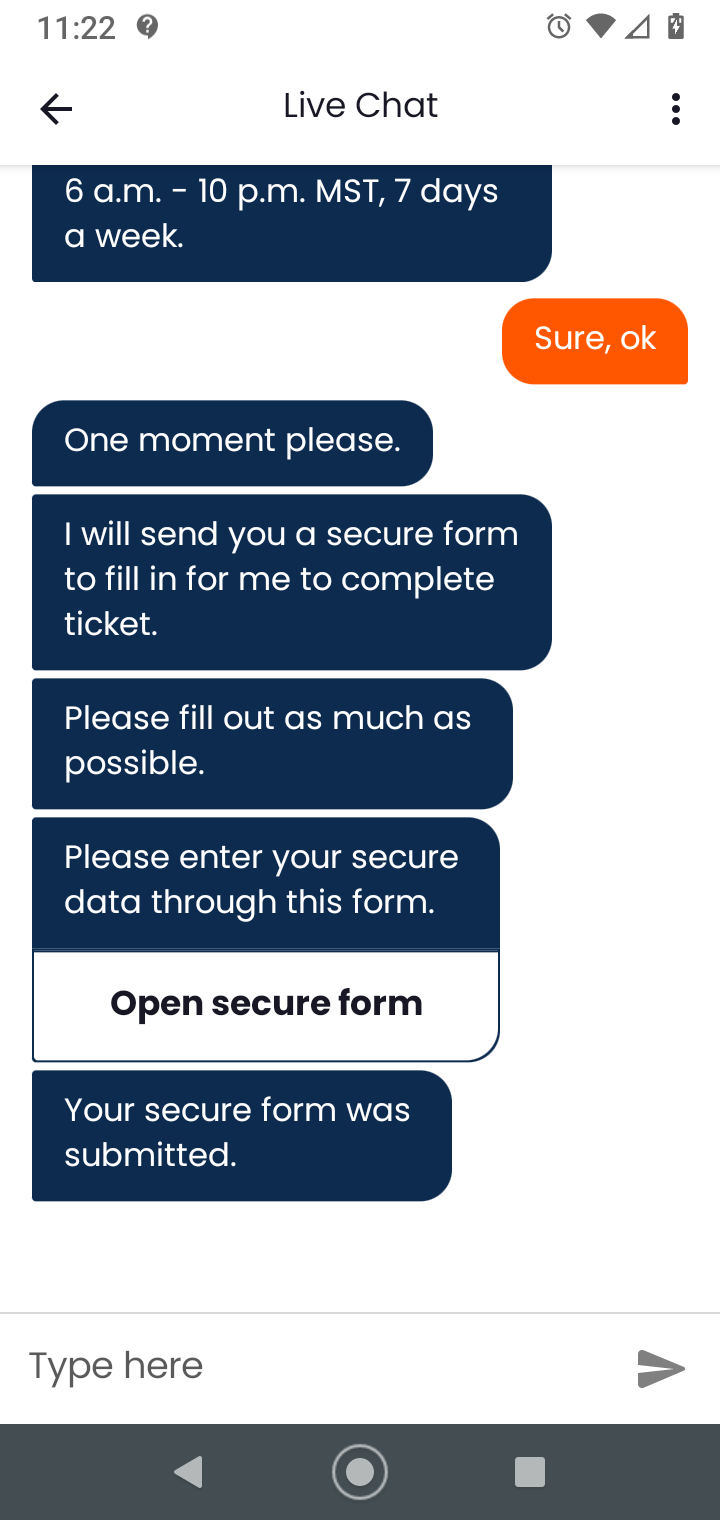Tap the system home button
The image size is (720, 1520).
pyautogui.click(x=360, y=1471)
